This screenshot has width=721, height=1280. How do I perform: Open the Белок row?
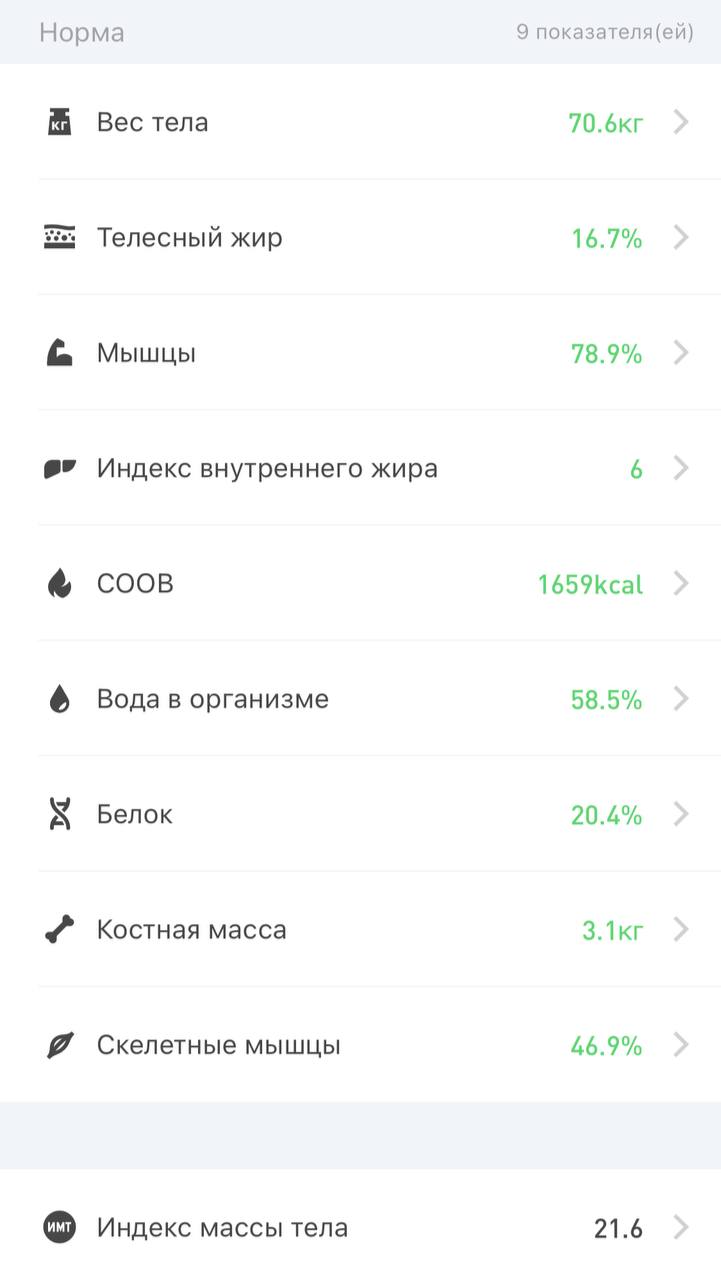click(360, 814)
